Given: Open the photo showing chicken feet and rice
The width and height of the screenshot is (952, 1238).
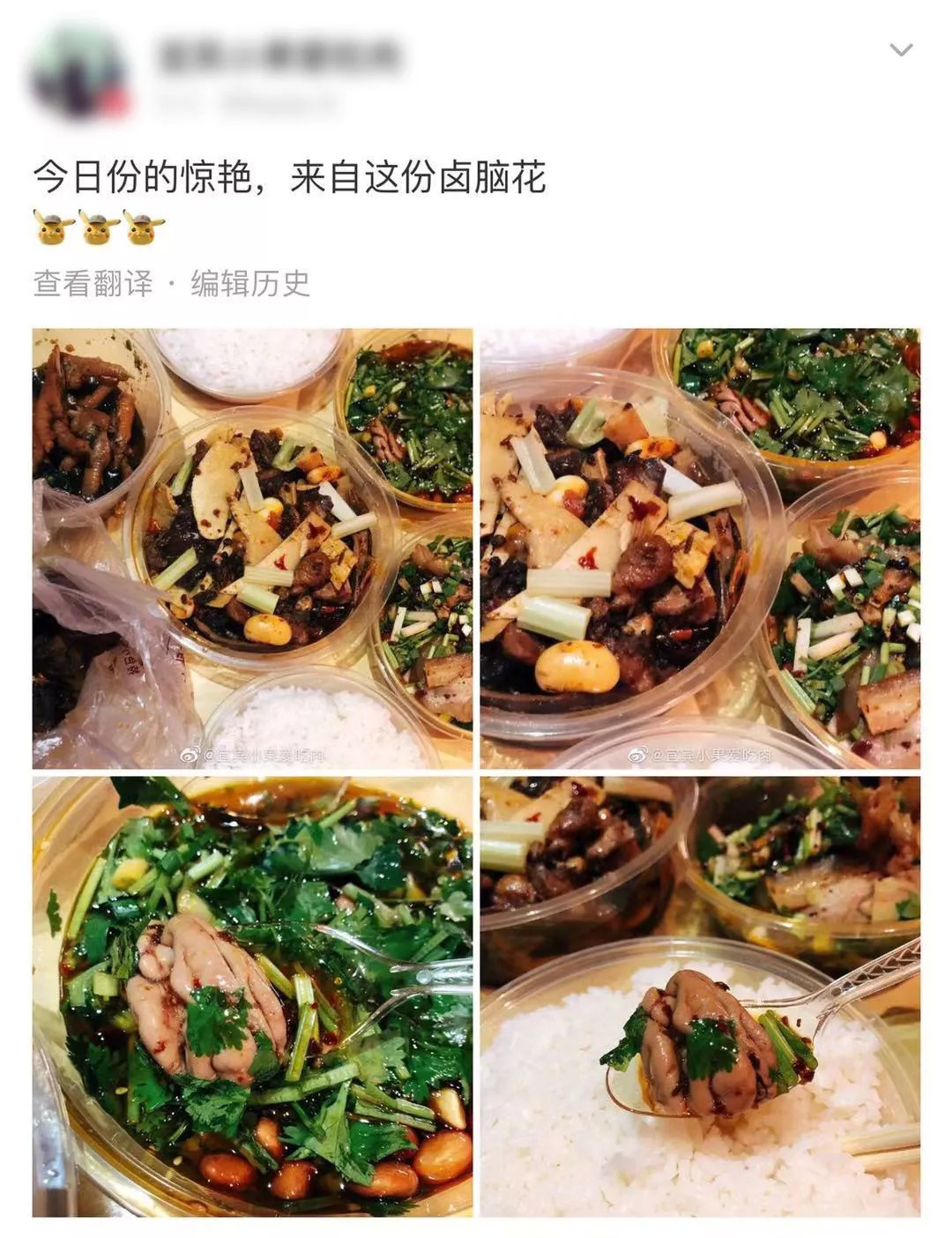Looking at the screenshot, I should pos(252,548).
